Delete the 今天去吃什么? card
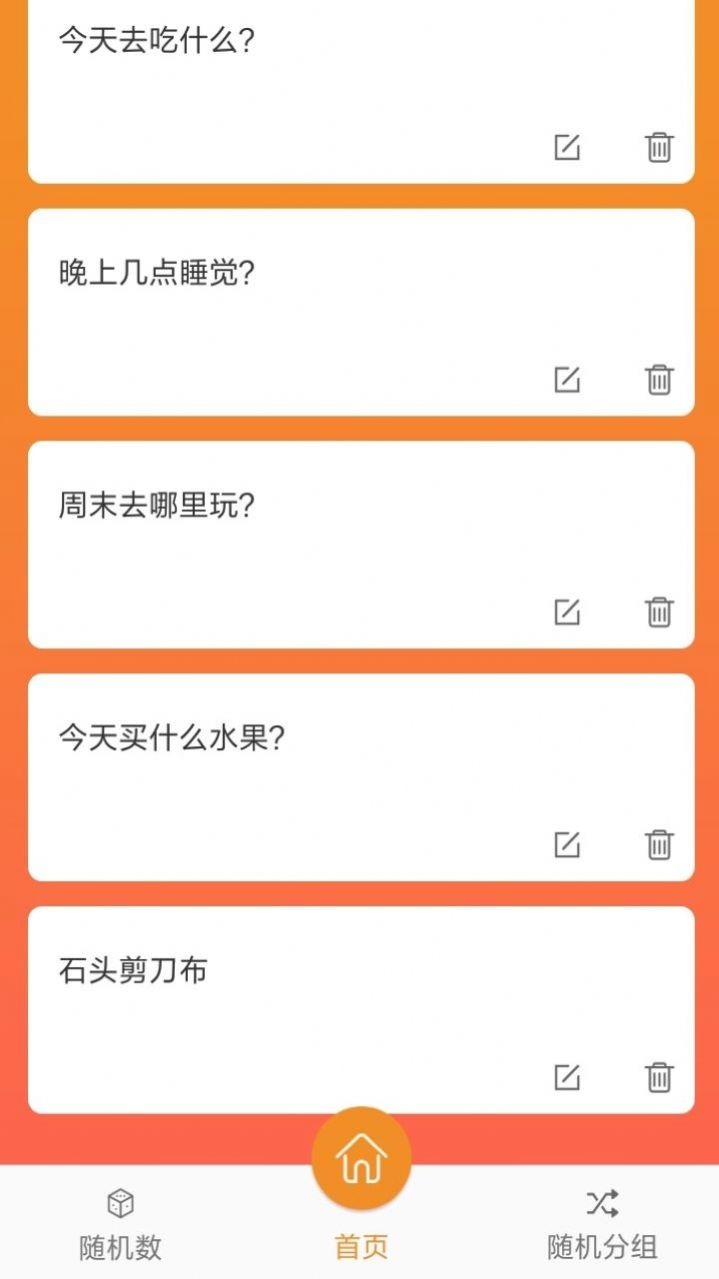Image resolution: width=719 pixels, height=1279 pixels. point(659,147)
